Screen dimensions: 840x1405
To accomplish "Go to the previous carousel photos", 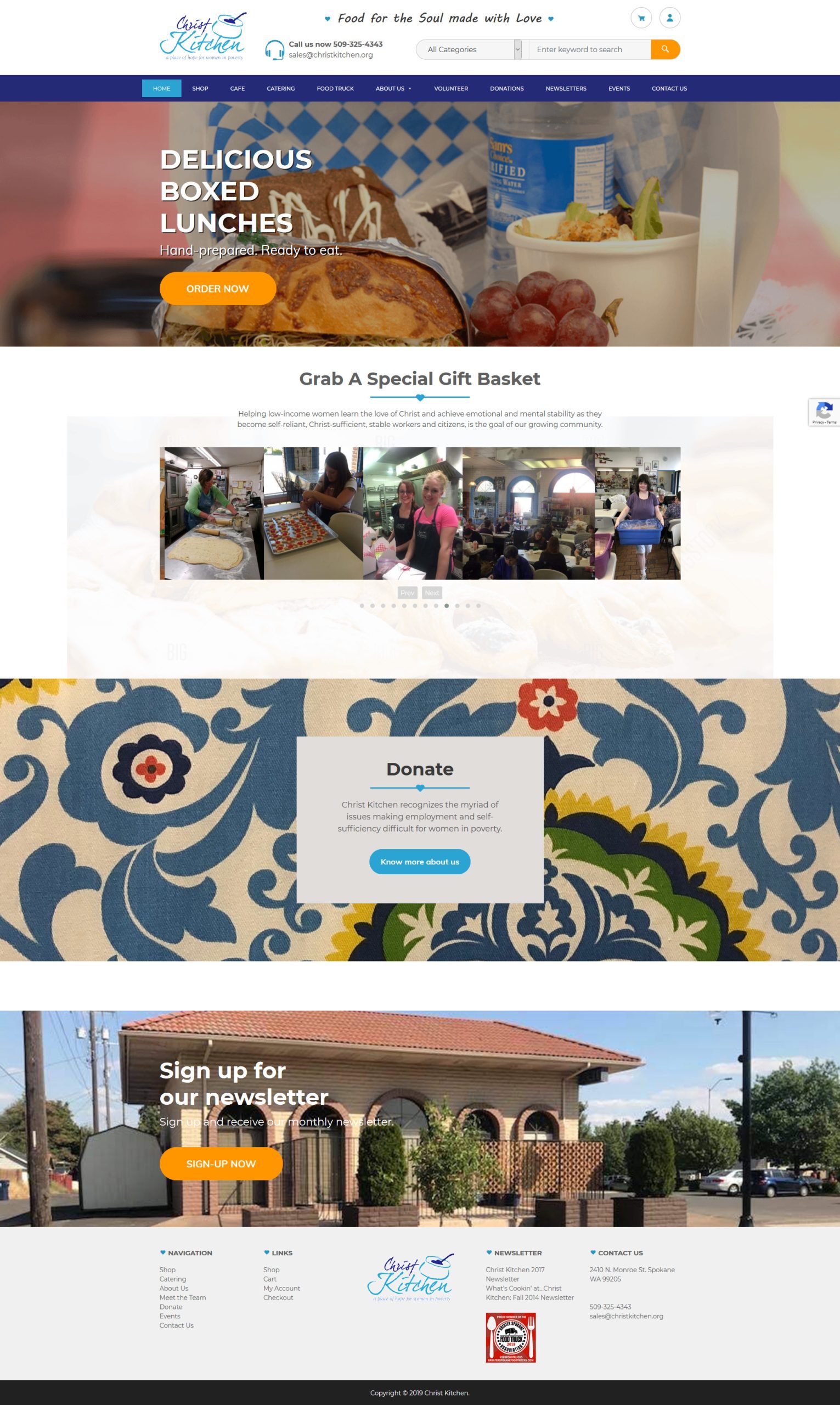I will 407,593.
